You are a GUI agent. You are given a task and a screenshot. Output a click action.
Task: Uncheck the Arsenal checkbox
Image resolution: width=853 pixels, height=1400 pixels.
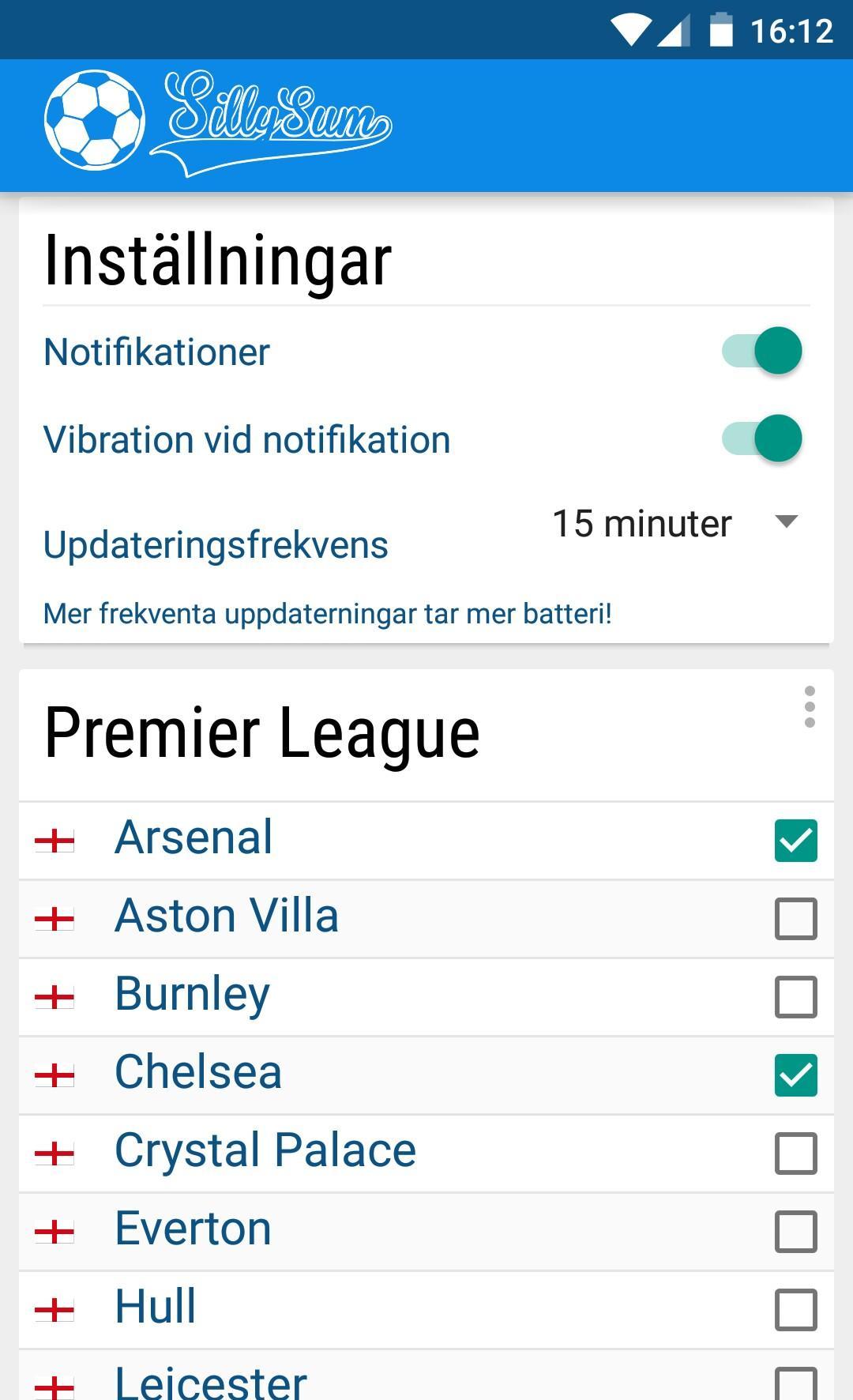point(795,840)
